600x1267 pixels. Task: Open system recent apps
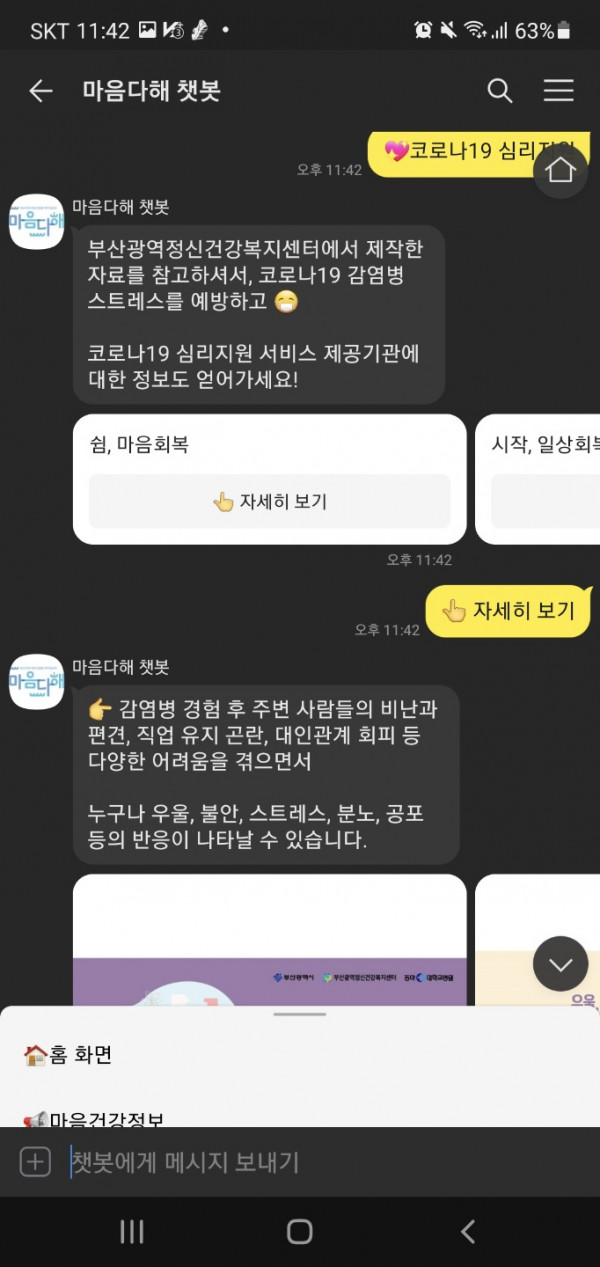coord(132,1231)
